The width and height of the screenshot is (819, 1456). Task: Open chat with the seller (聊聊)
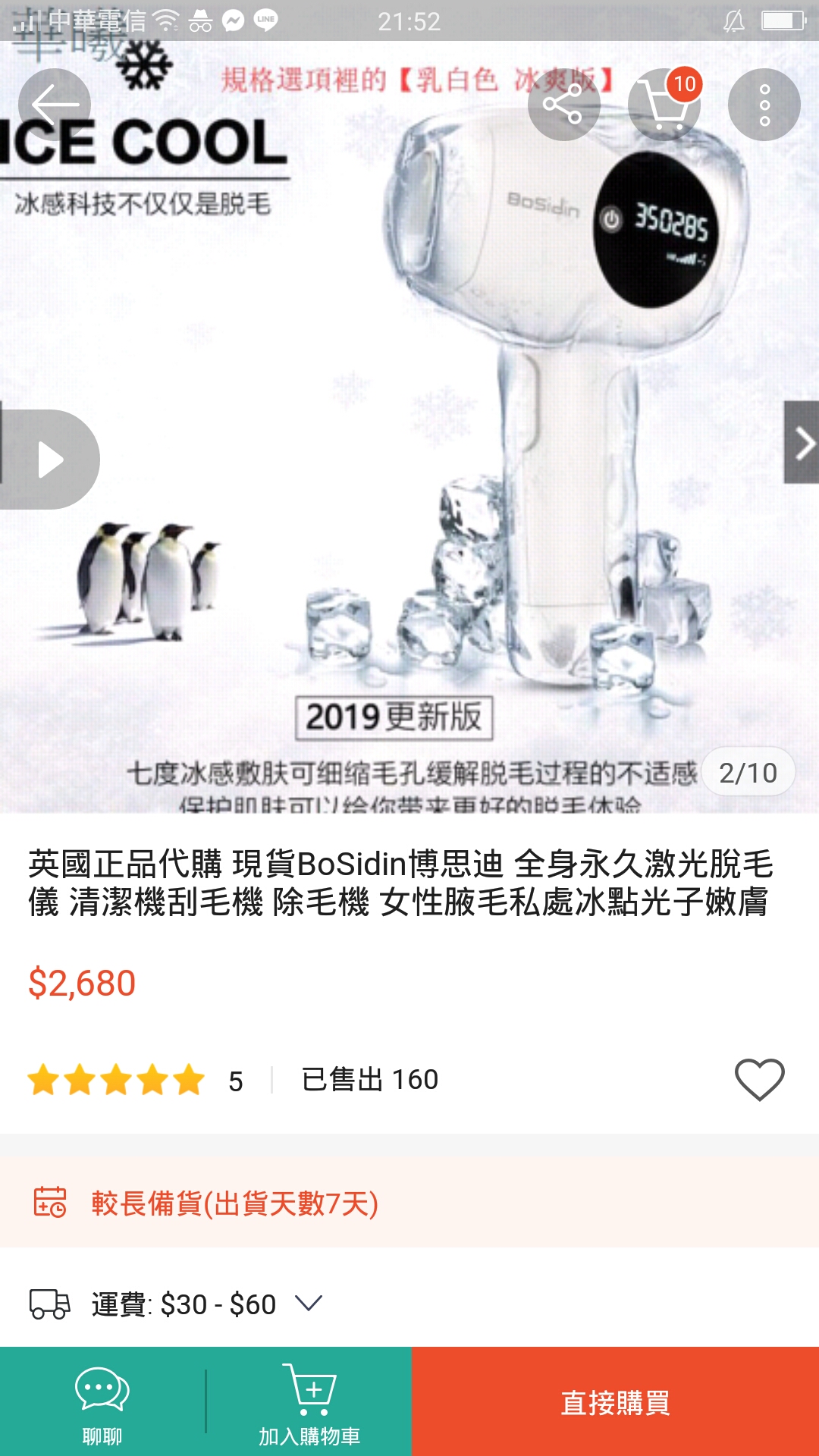(102, 1402)
